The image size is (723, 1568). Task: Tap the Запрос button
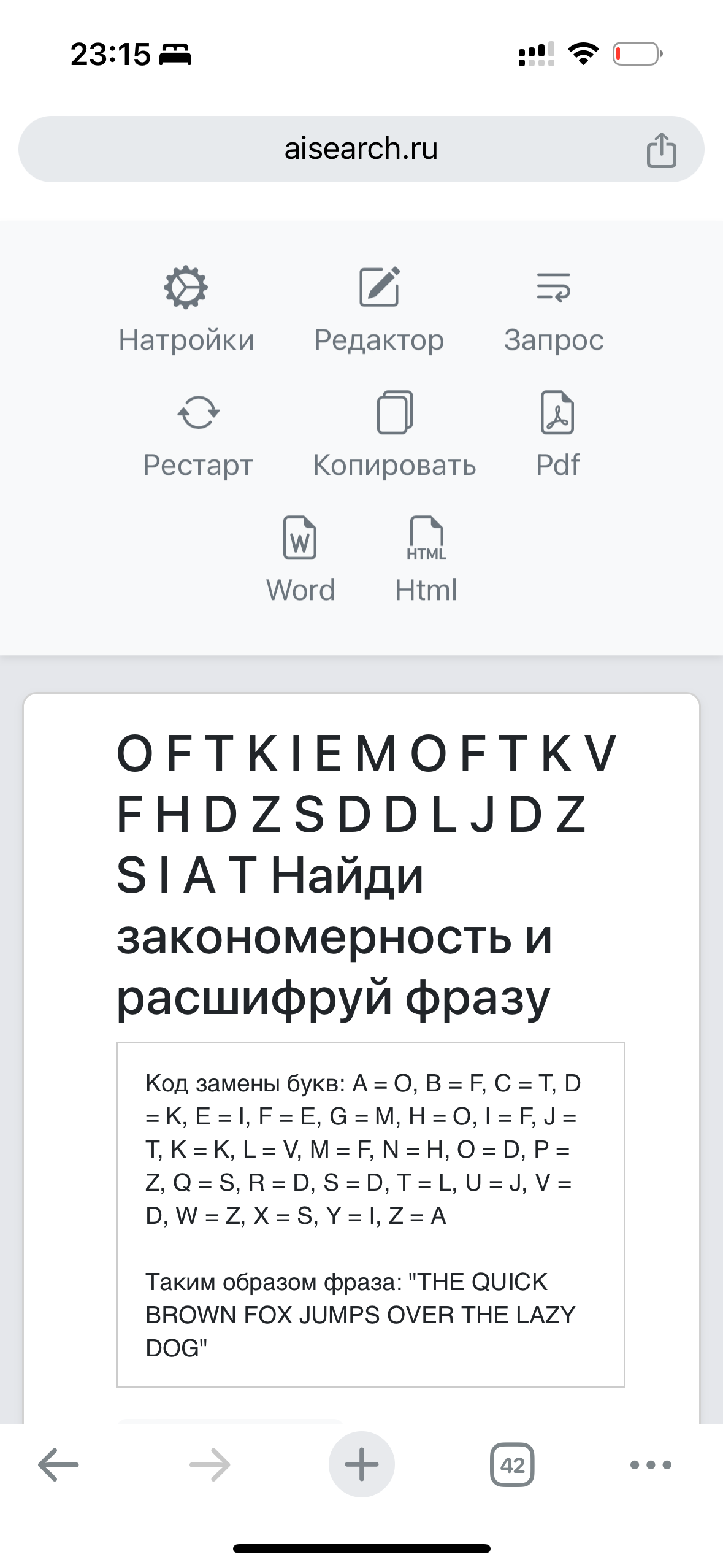554,310
